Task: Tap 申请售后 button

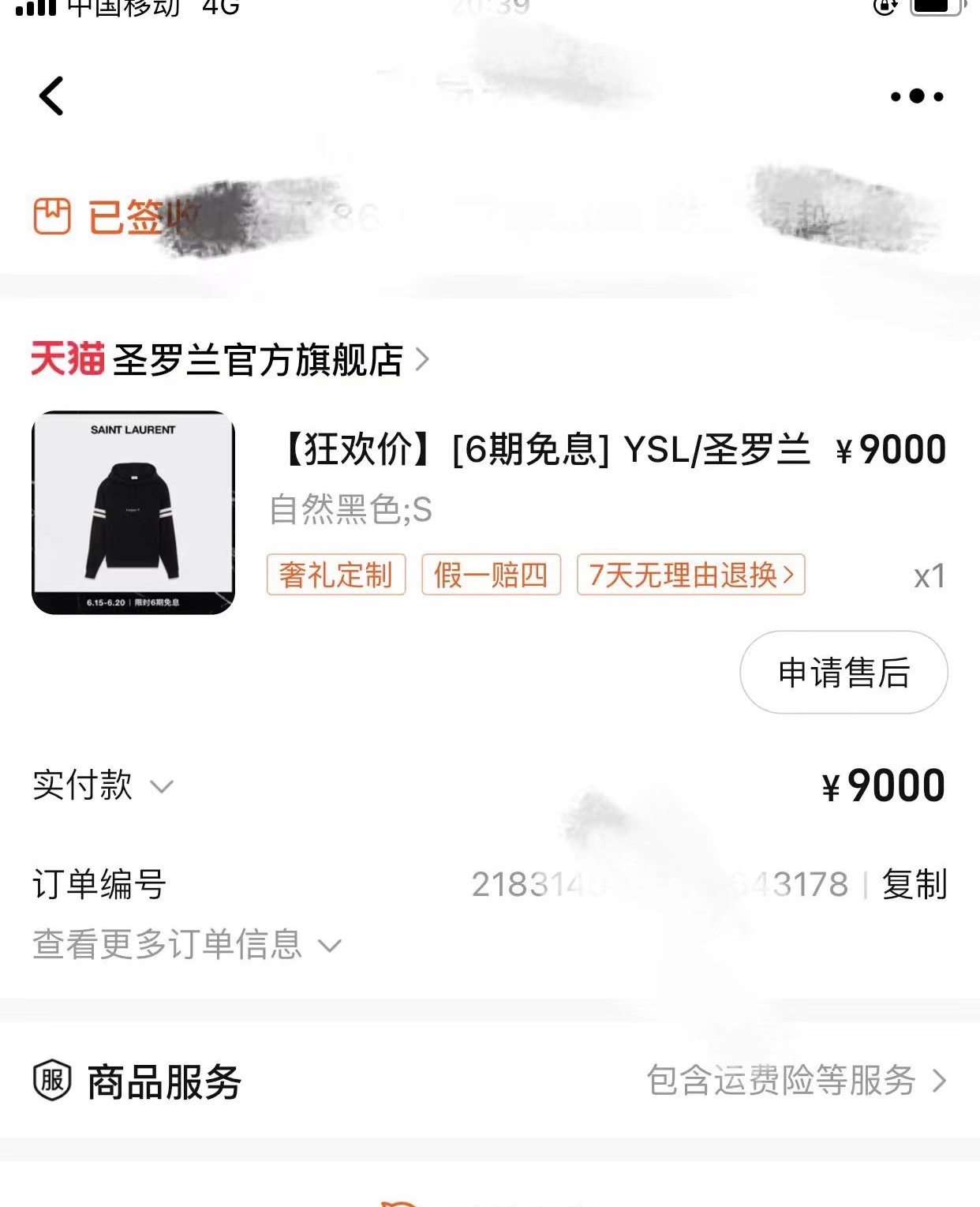Action: coord(843,673)
